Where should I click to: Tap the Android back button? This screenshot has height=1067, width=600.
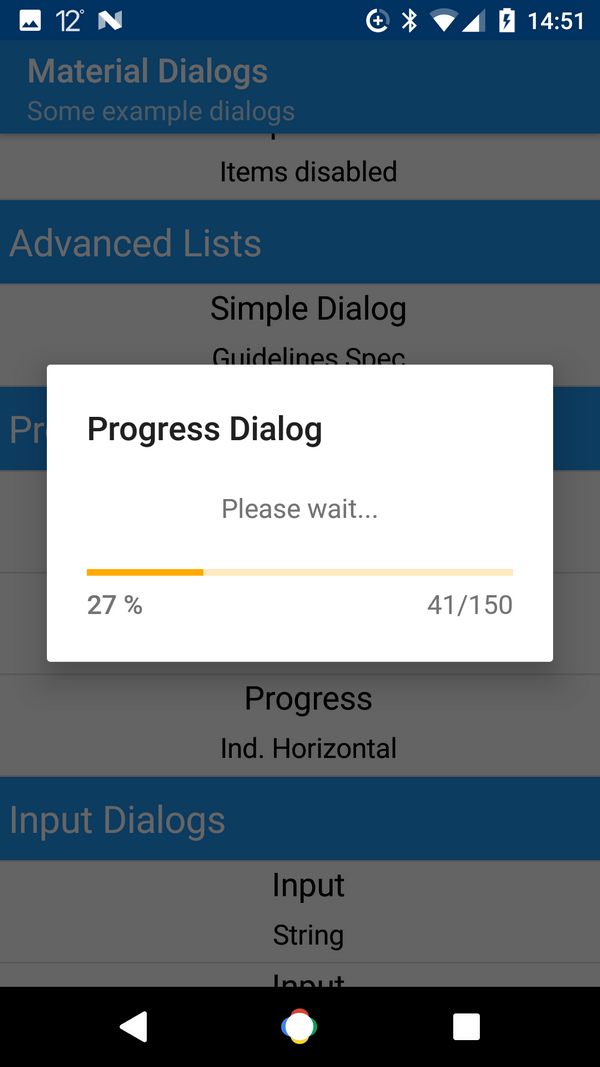tap(133, 1026)
